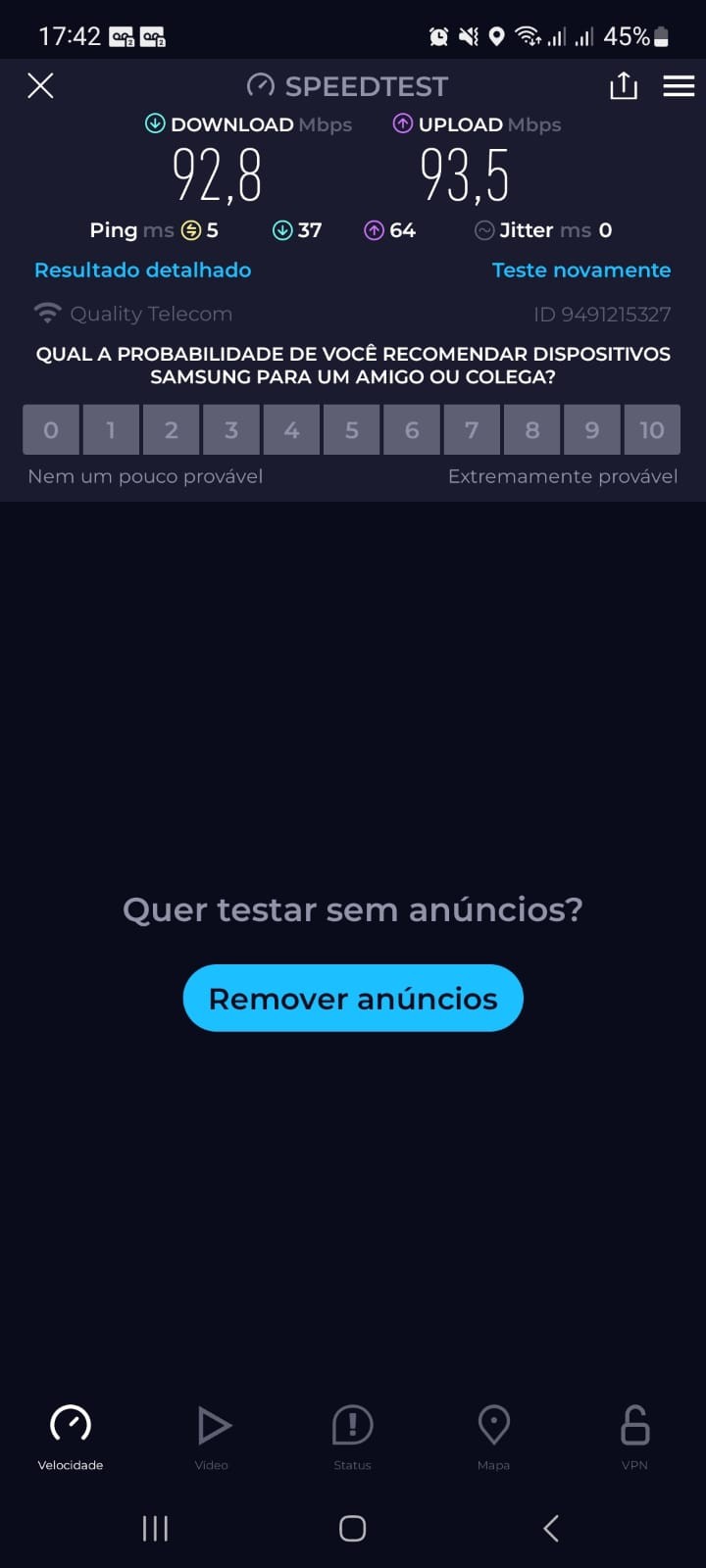Go back with the system back button
The height and width of the screenshot is (1568, 706).
(x=551, y=1528)
